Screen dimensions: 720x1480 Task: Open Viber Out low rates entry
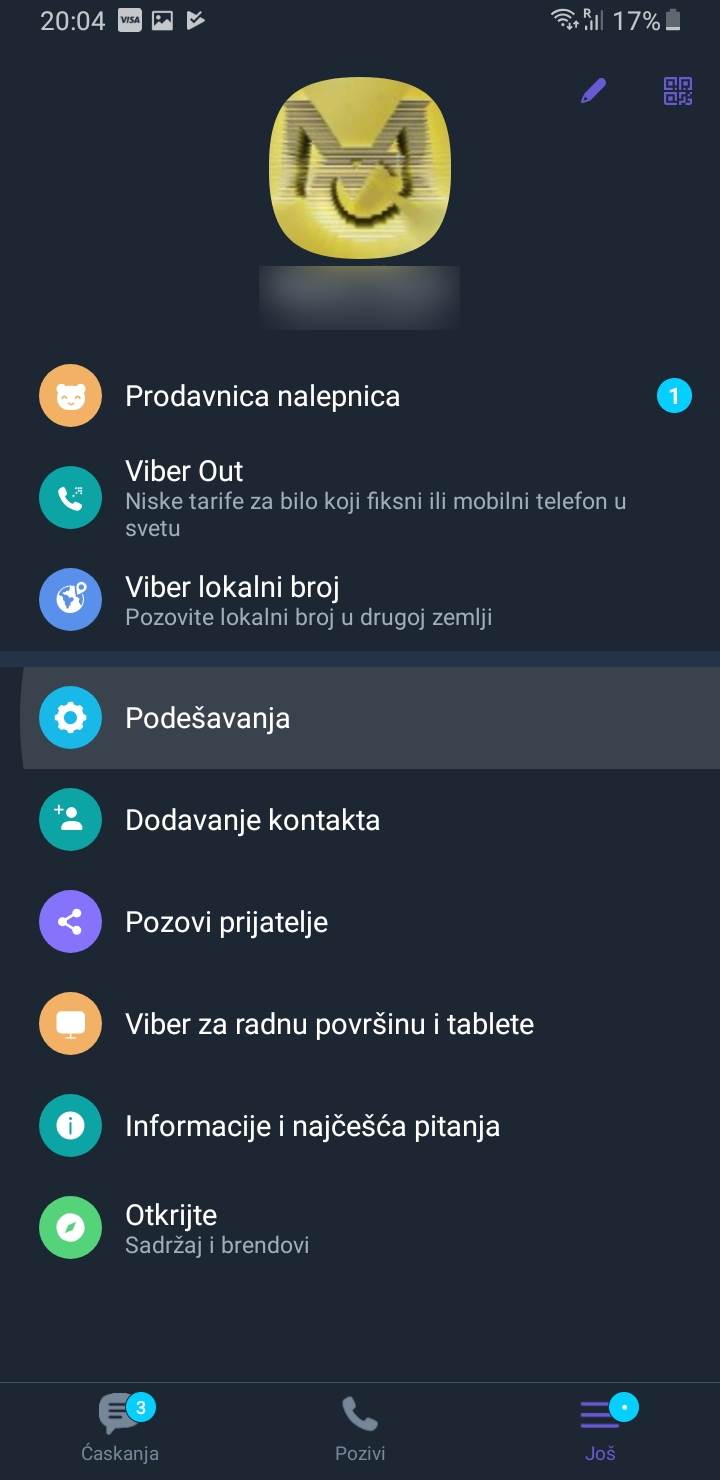300,497
